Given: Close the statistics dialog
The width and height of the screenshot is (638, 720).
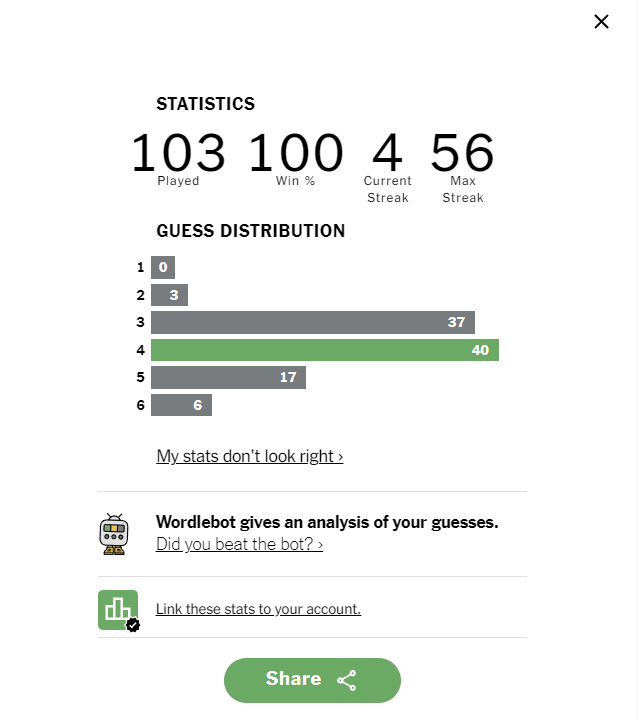Looking at the screenshot, I should click(x=601, y=22).
